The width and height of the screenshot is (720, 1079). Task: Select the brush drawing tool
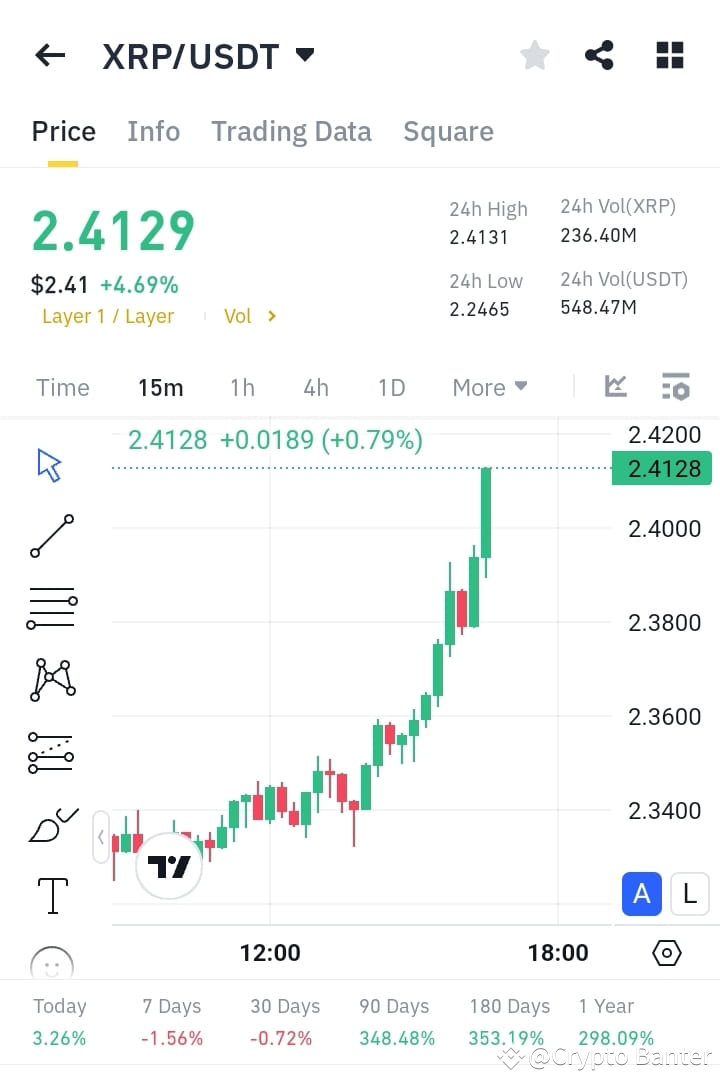pyautogui.click(x=52, y=825)
